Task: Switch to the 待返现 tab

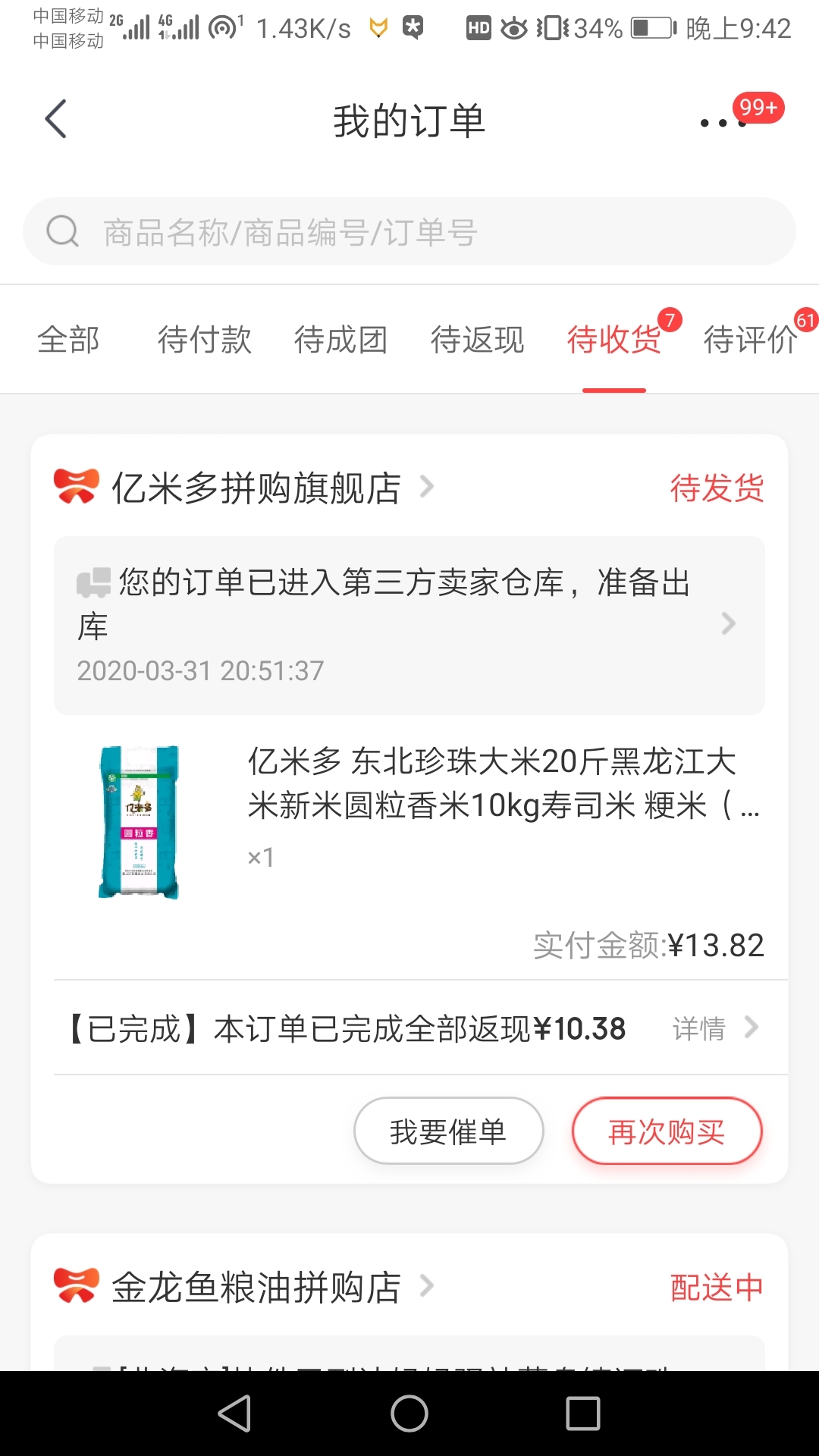Action: 478,340
